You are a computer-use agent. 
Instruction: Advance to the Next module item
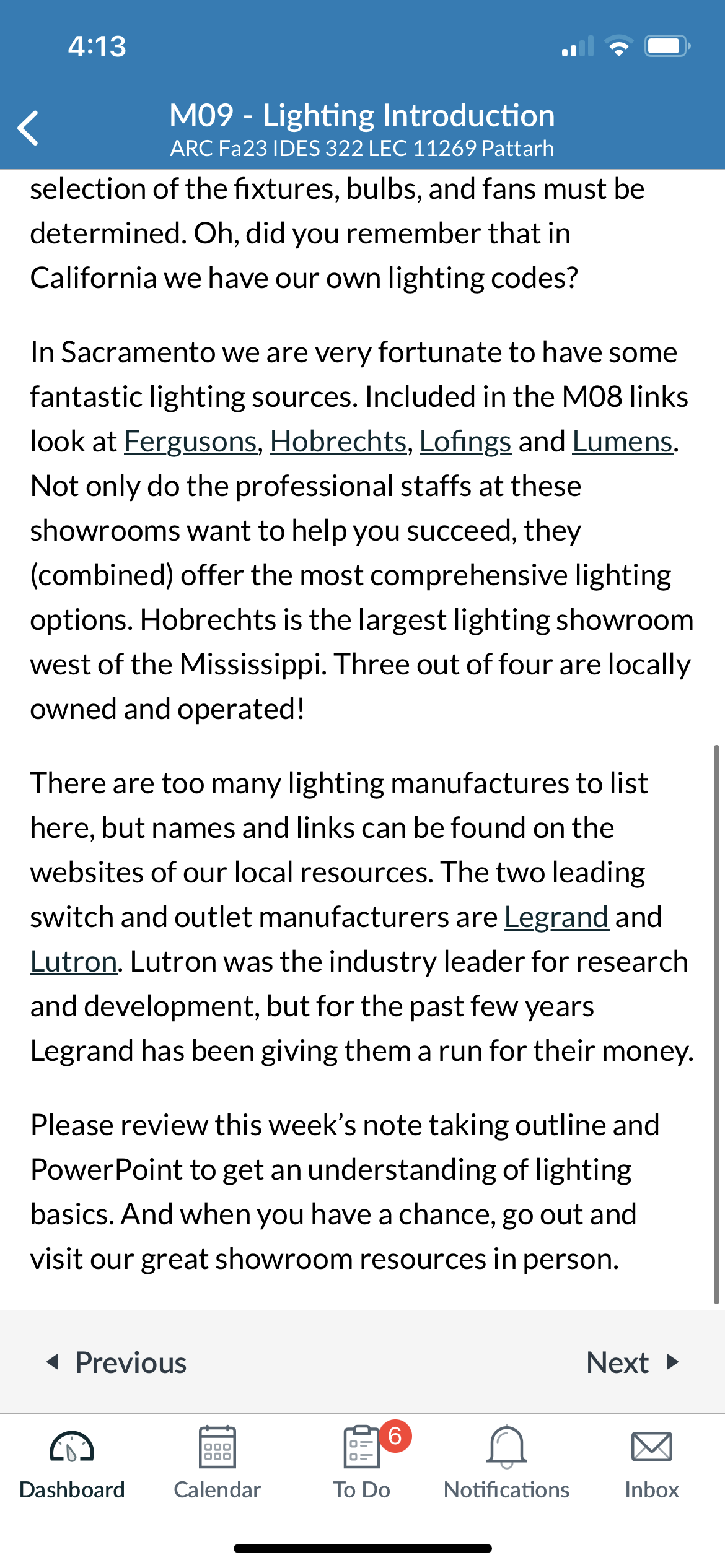click(x=633, y=1362)
